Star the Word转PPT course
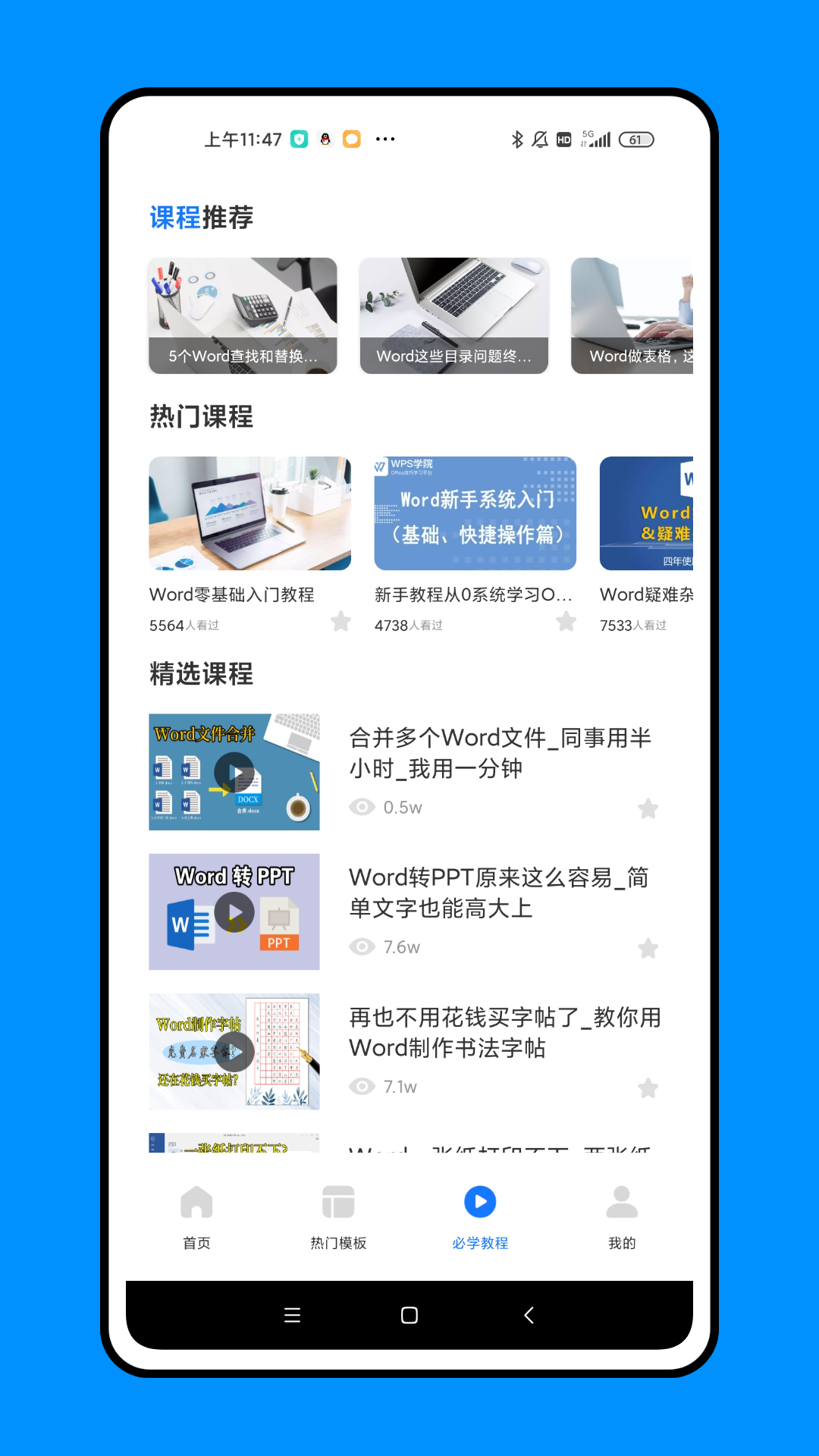 (648, 948)
